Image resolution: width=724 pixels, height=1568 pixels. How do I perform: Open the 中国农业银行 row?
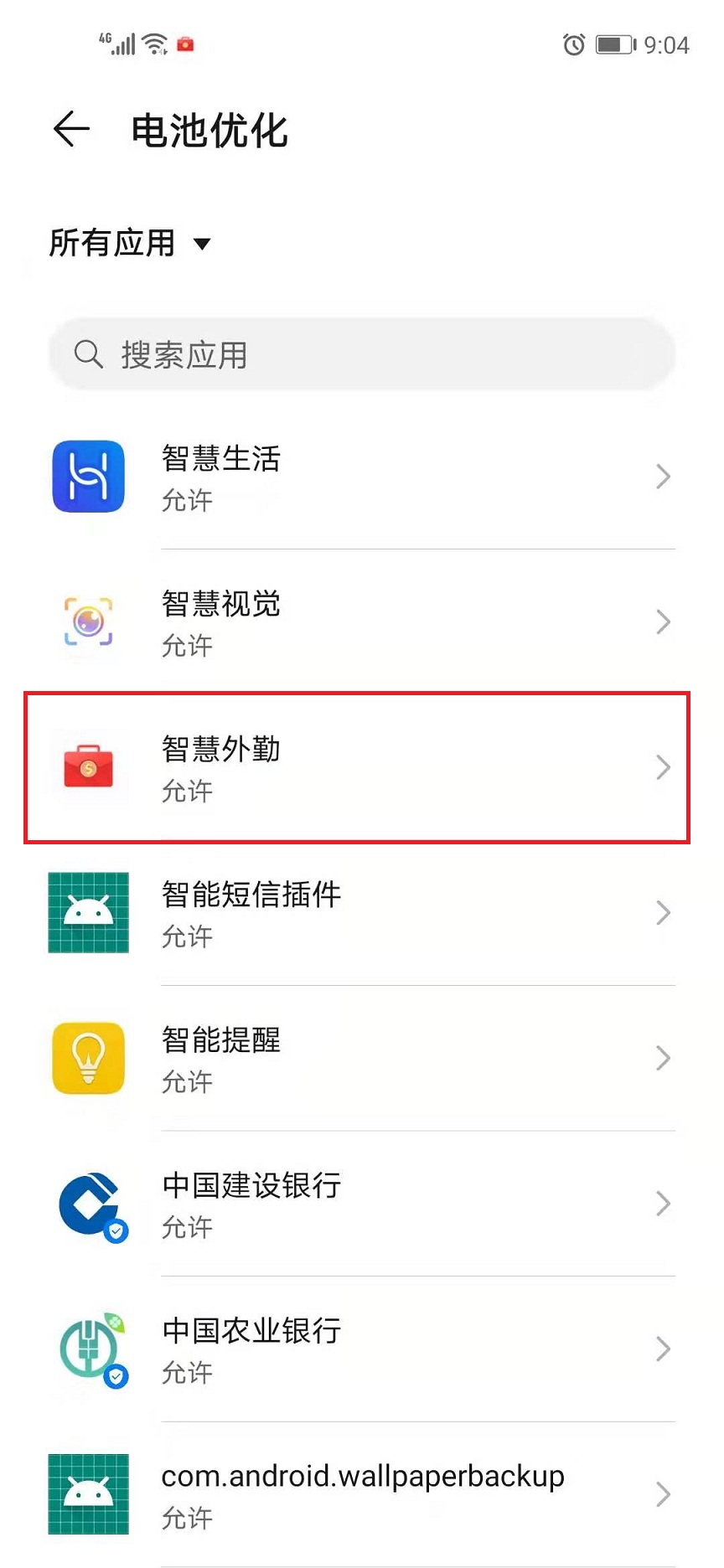(x=362, y=1349)
